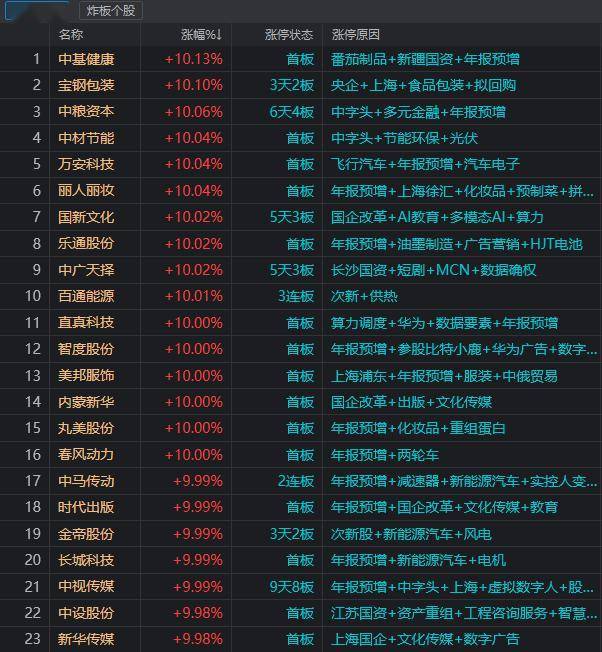The height and width of the screenshot is (652, 602).
Task: Sort by the 涨幅% column header
Action: 200,35
